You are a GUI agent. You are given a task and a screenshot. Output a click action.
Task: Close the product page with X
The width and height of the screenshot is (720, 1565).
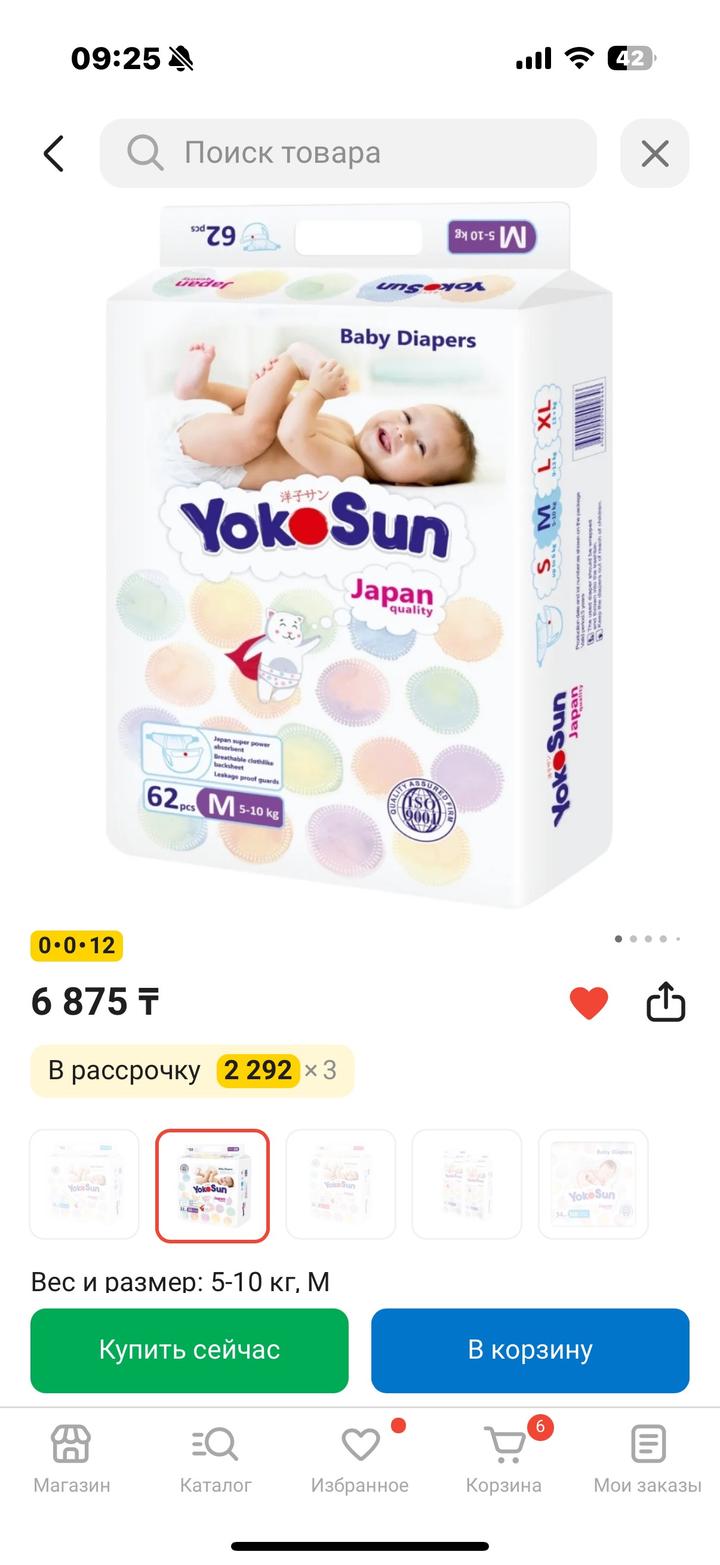(655, 154)
